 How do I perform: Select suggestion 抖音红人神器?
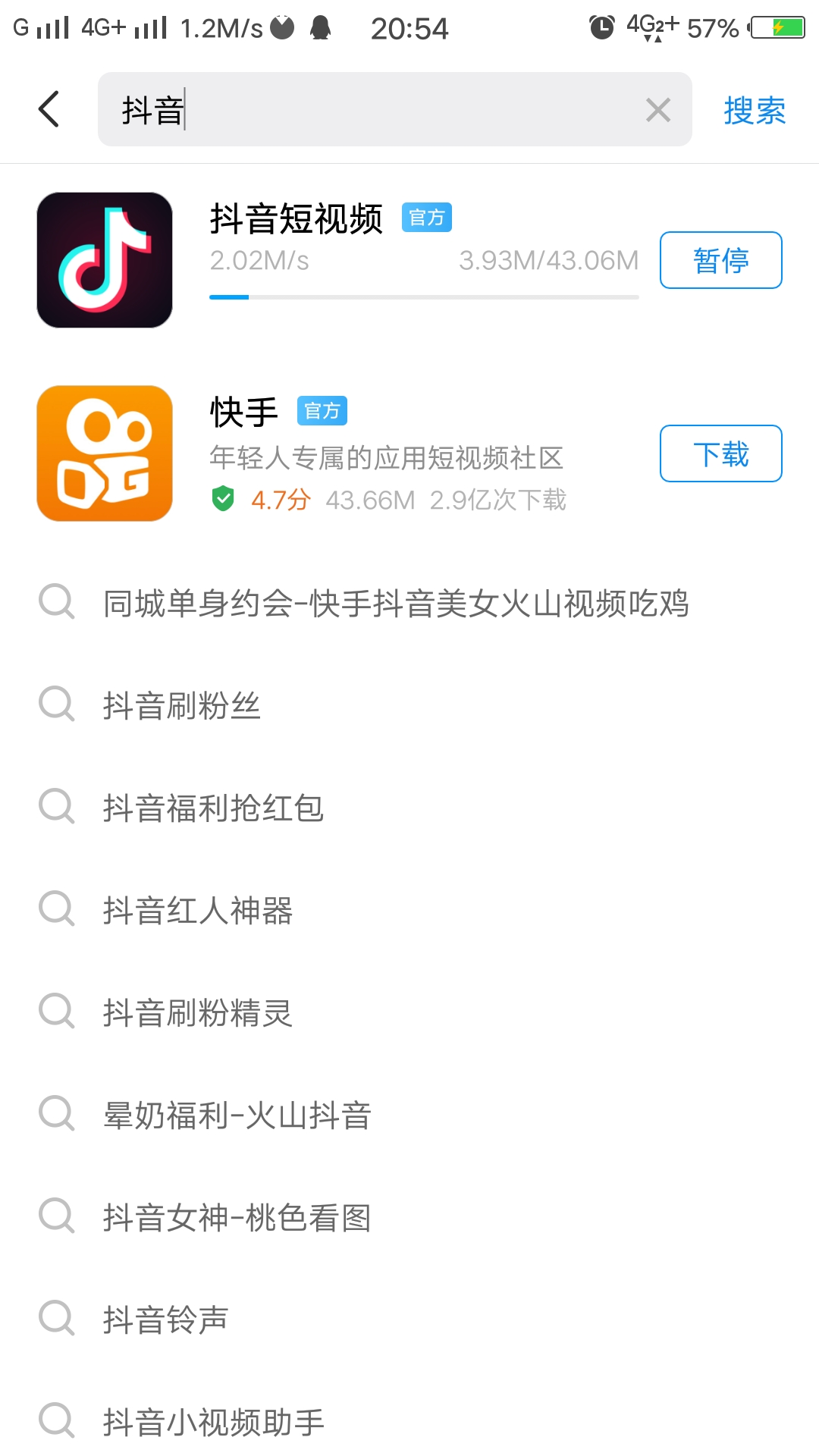click(199, 910)
